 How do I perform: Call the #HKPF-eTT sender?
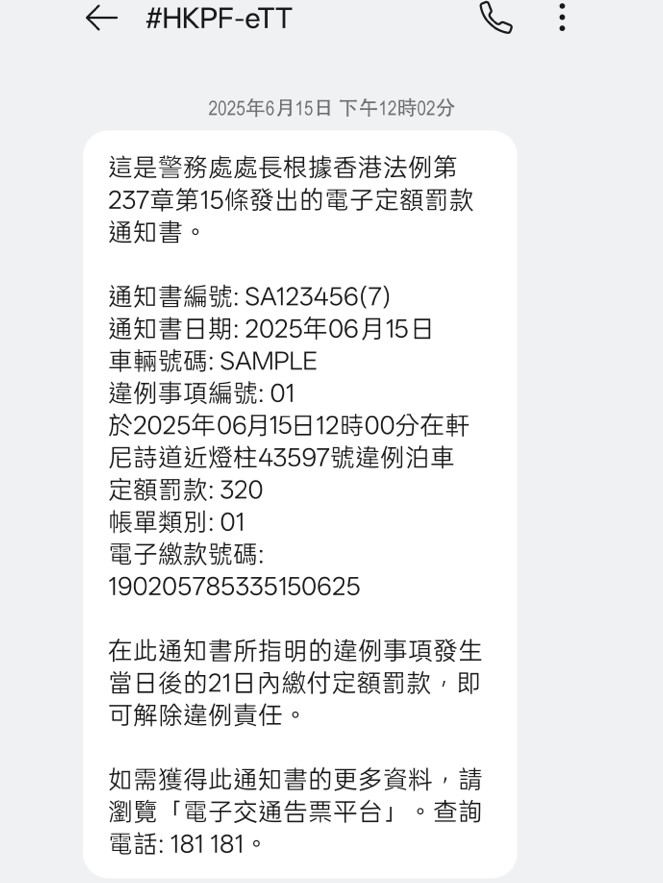(x=496, y=17)
